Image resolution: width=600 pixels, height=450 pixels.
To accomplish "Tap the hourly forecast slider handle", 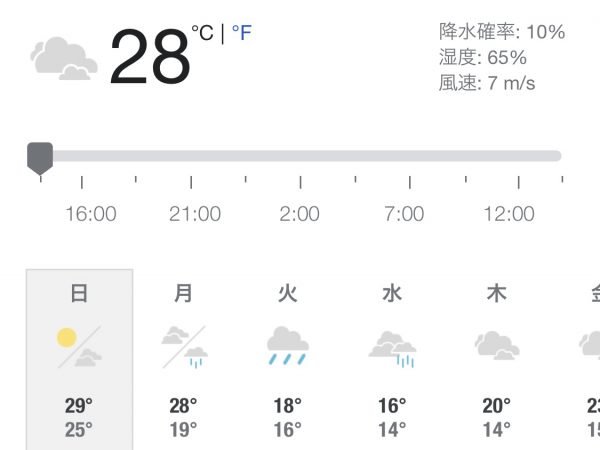I will point(40,156).
